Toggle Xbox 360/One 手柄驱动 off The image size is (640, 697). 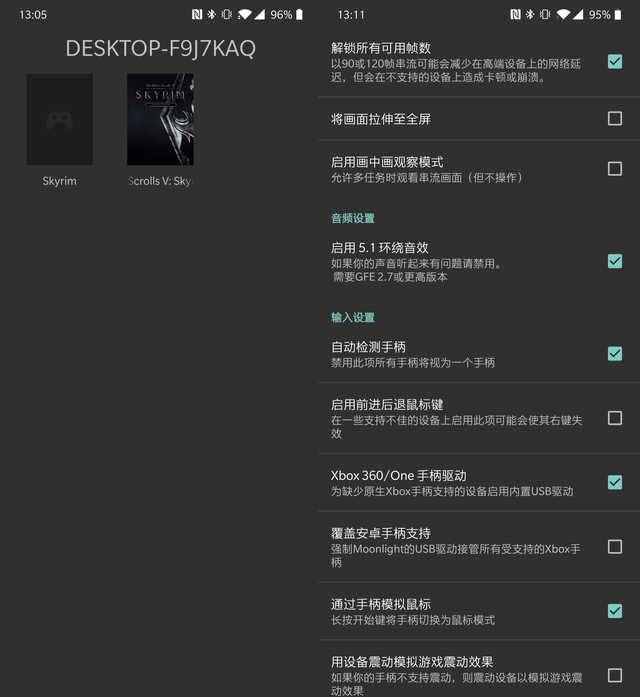(614, 483)
